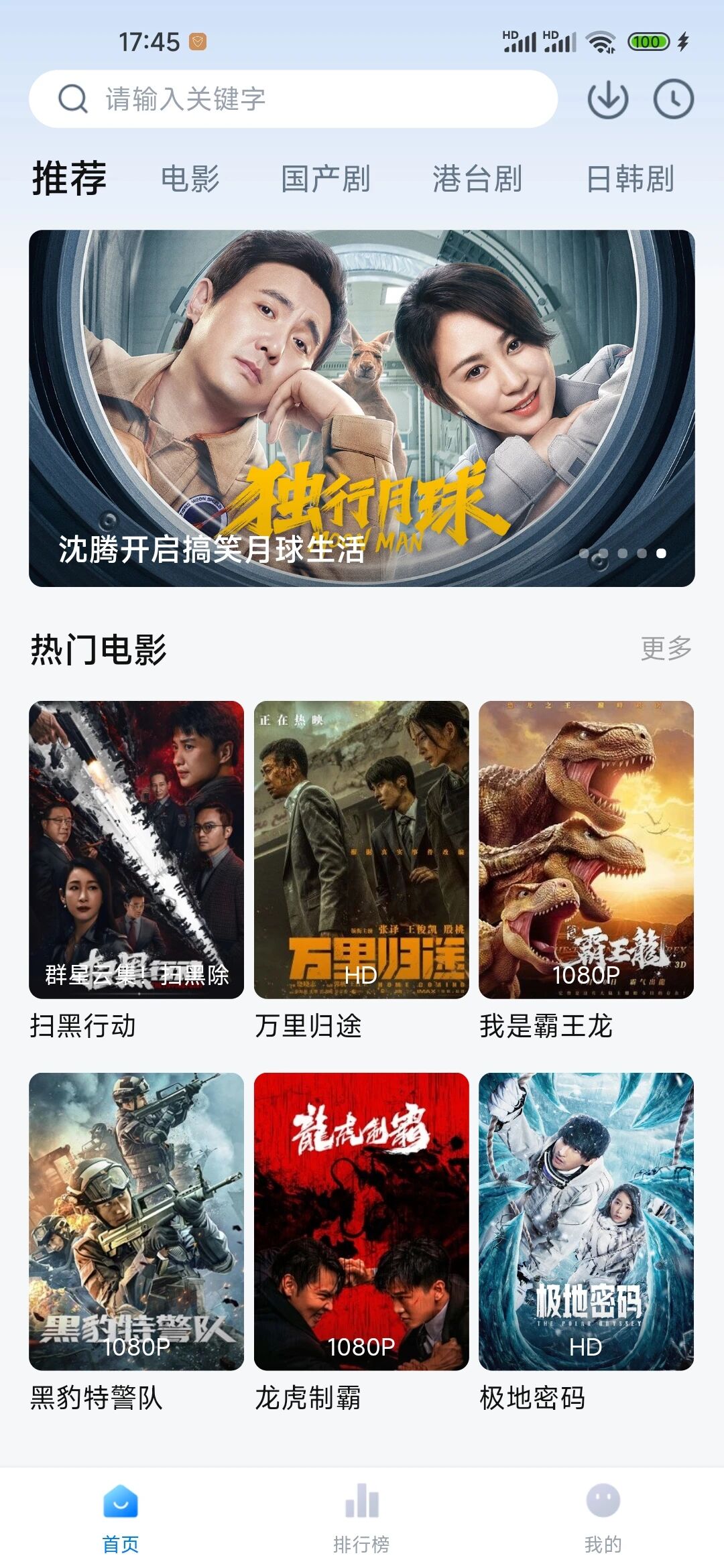724x1568 pixels.
Task: Open the movie 黑豹特警队
Action: (x=136, y=1221)
